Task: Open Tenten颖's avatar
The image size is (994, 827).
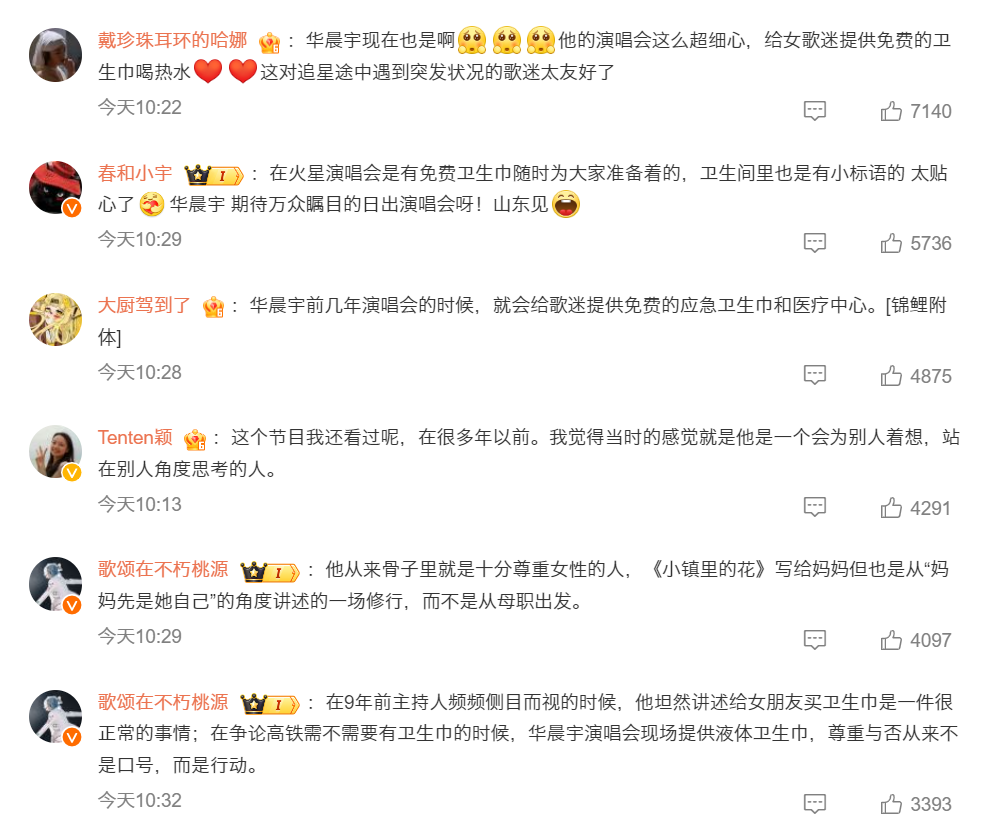Action: (x=56, y=451)
